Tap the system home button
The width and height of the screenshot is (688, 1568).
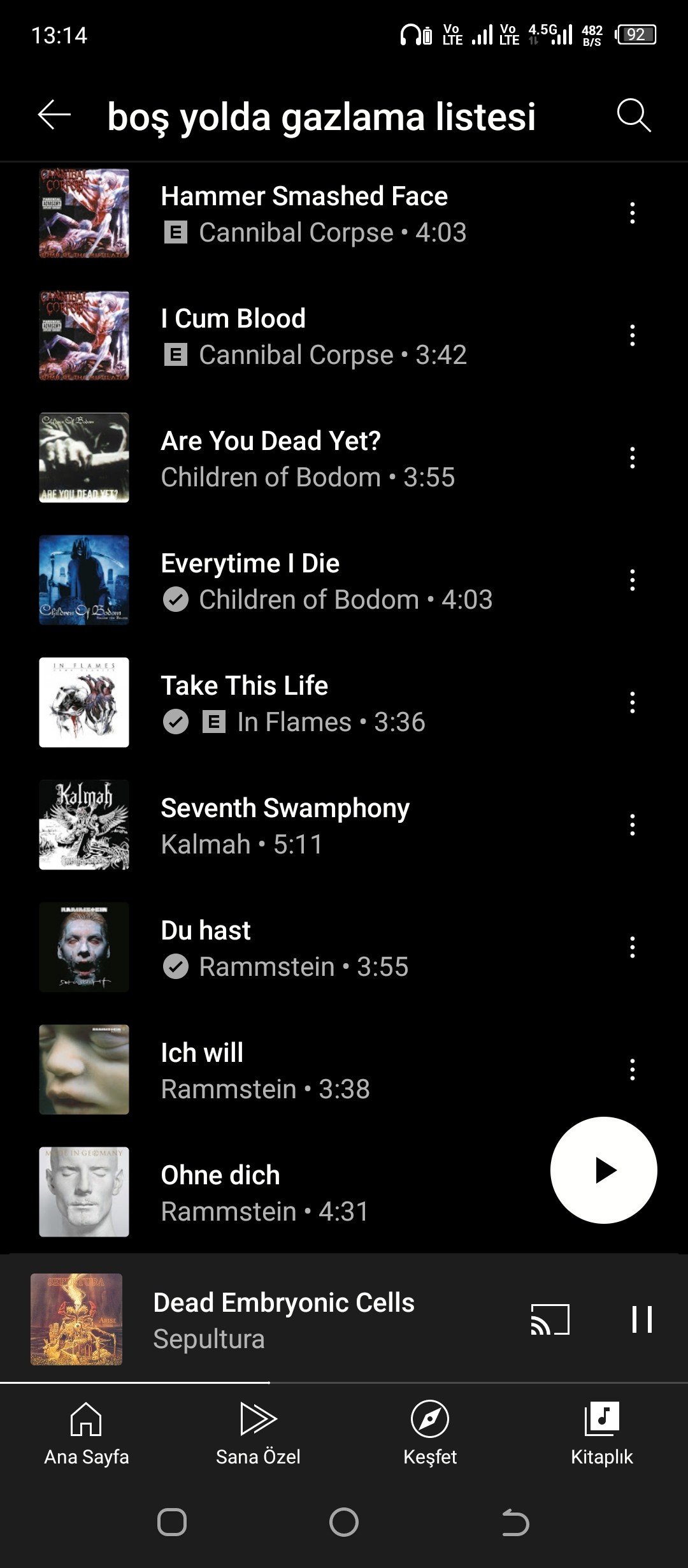pyautogui.click(x=344, y=1523)
